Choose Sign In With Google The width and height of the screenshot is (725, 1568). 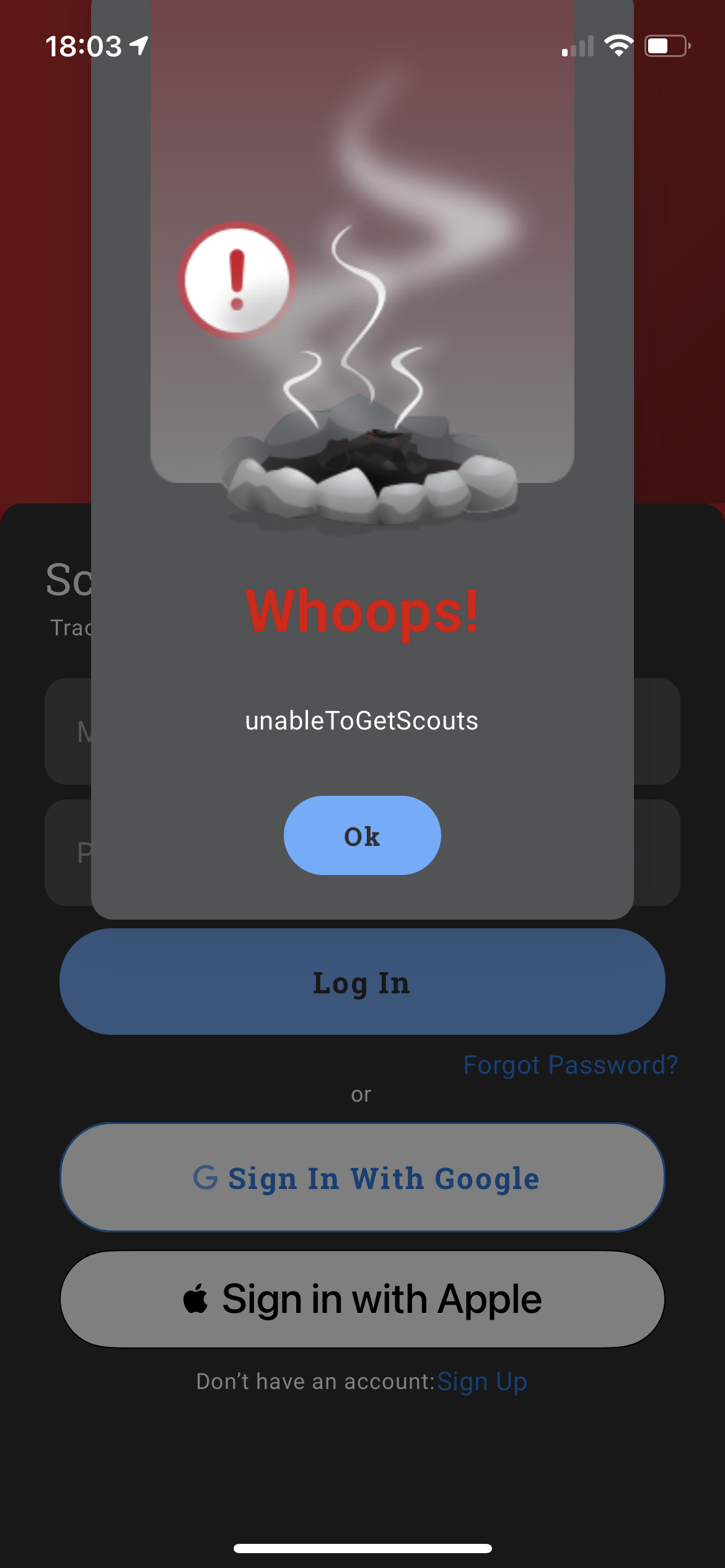[x=362, y=1177]
